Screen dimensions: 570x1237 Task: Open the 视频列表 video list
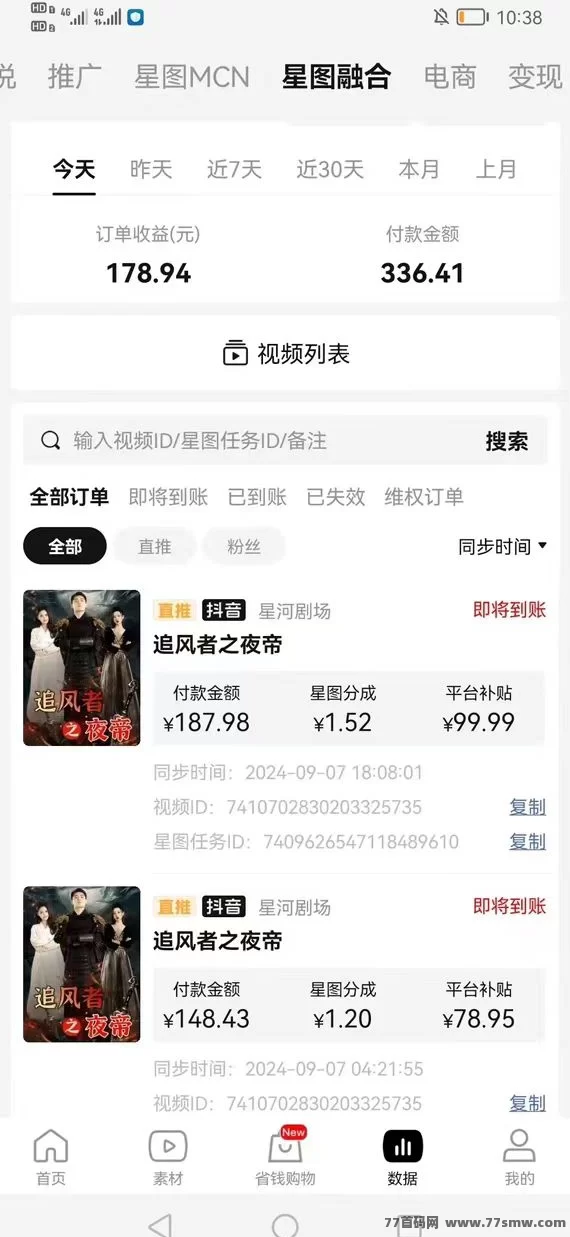pyautogui.click(x=286, y=354)
